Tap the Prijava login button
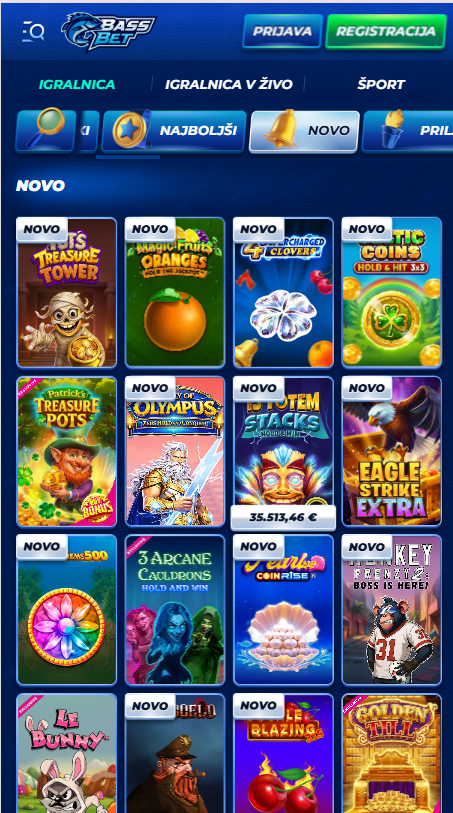The image size is (453, 813). coord(282,31)
